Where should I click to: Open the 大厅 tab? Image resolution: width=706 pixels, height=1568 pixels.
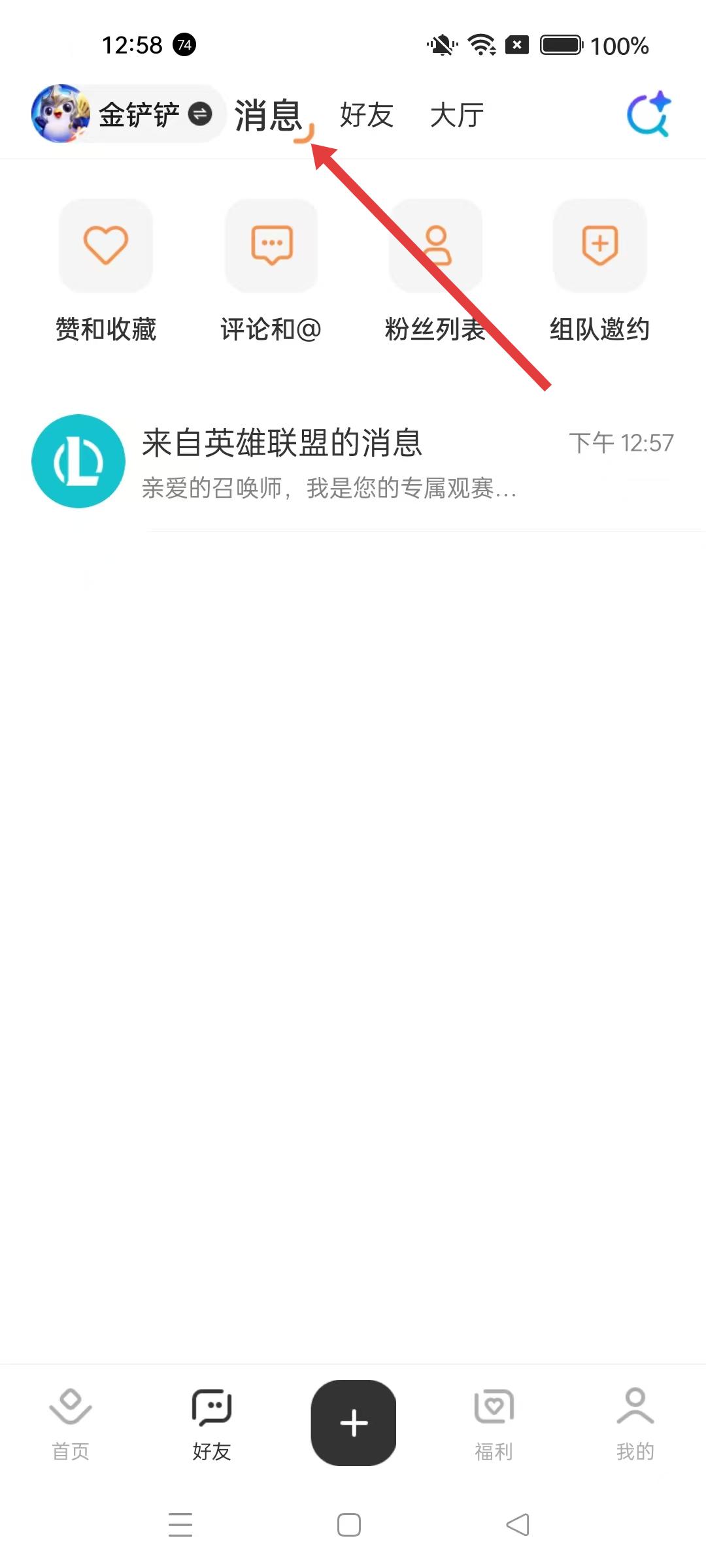(x=457, y=116)
